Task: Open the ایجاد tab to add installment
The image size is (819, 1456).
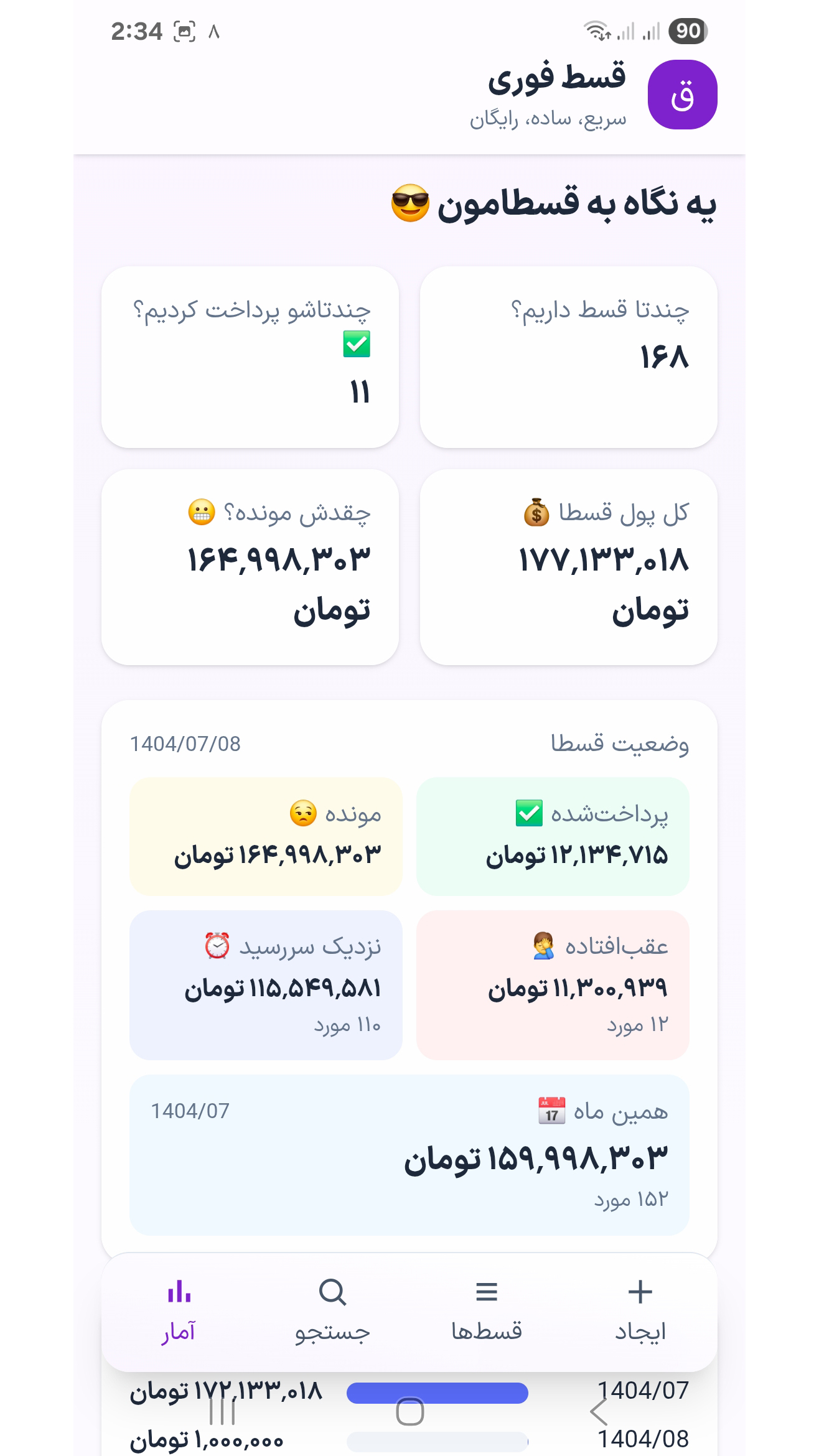Action: (640, 1310)
